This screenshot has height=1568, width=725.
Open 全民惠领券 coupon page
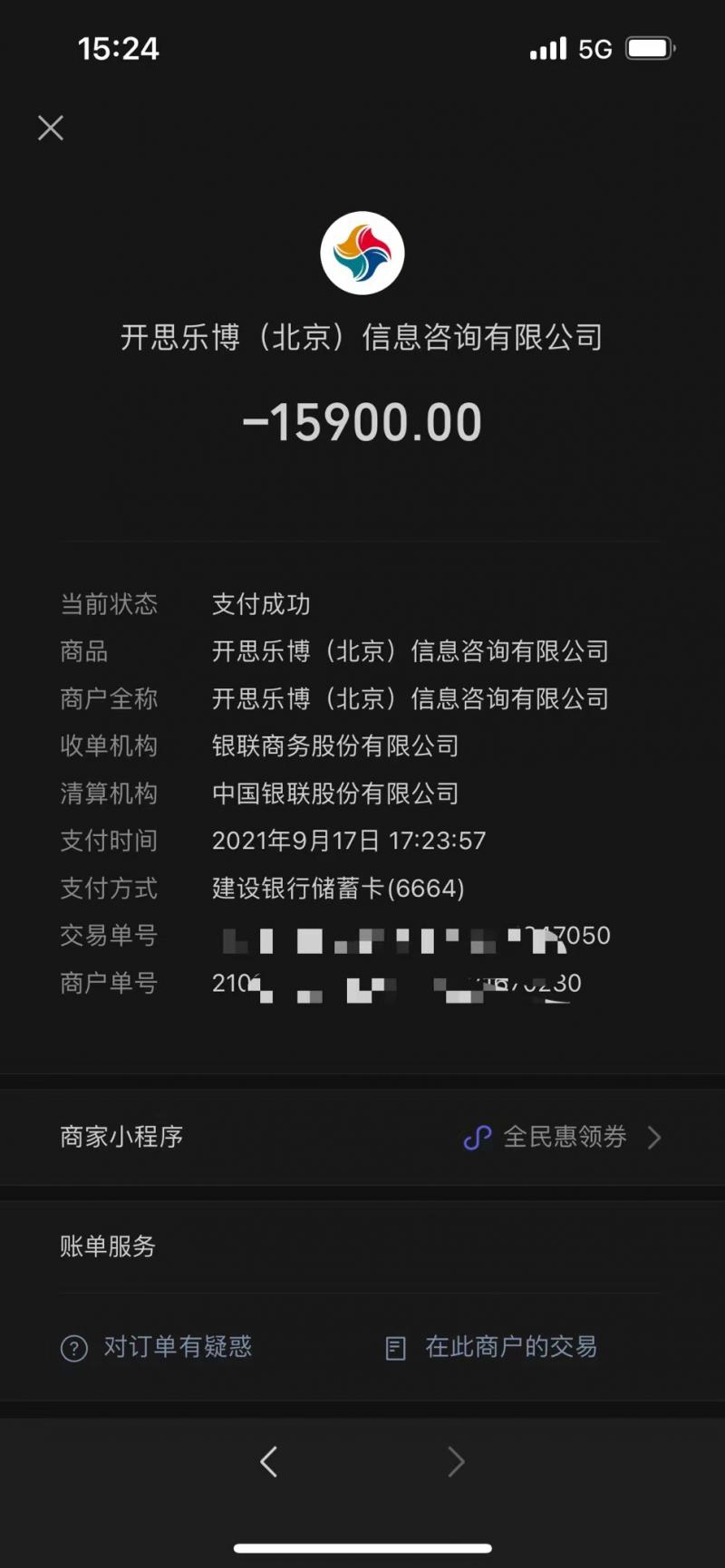pyautogui.click(x=564, y=1138)
